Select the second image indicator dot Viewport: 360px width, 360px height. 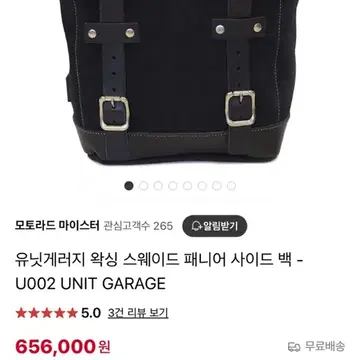point(144,186)
